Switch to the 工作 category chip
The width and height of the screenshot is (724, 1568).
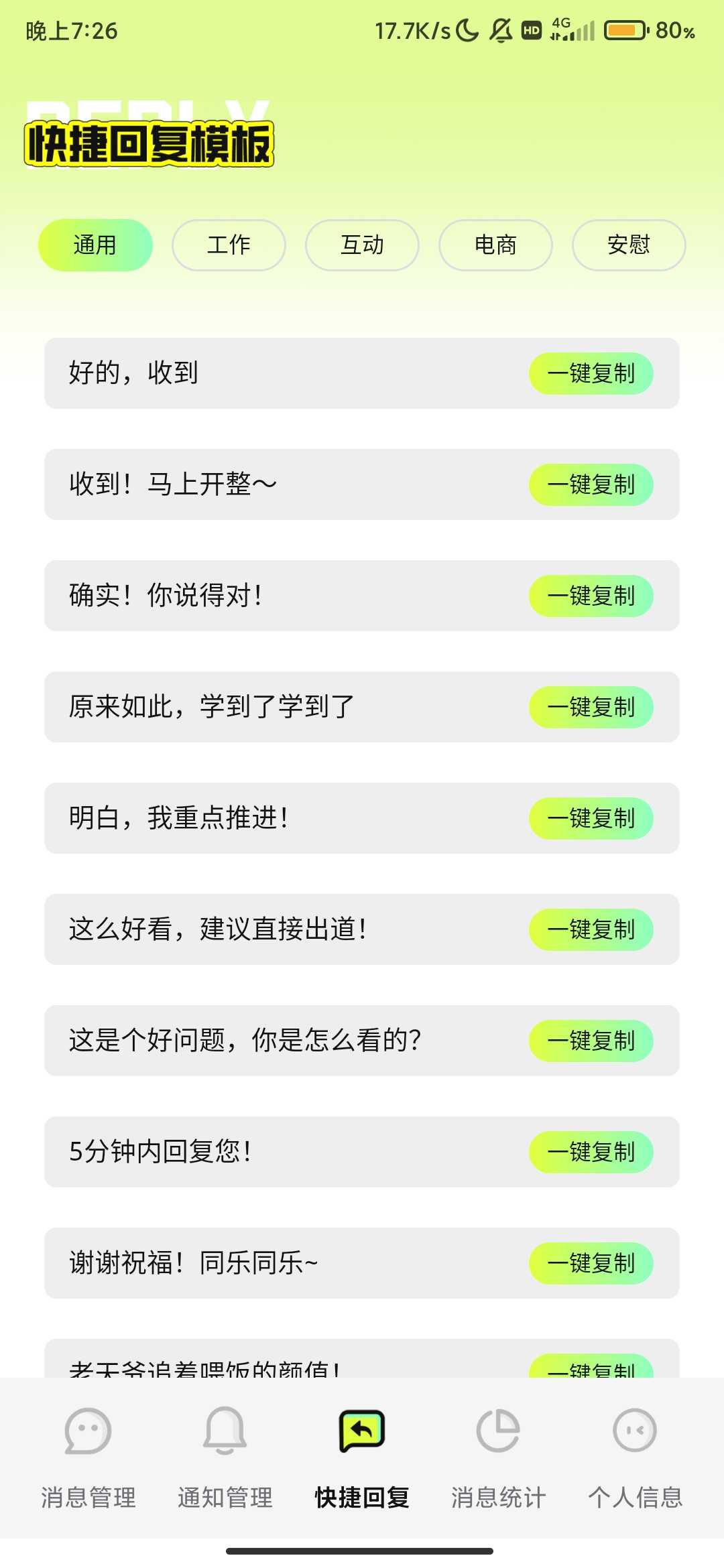point(229,245)
